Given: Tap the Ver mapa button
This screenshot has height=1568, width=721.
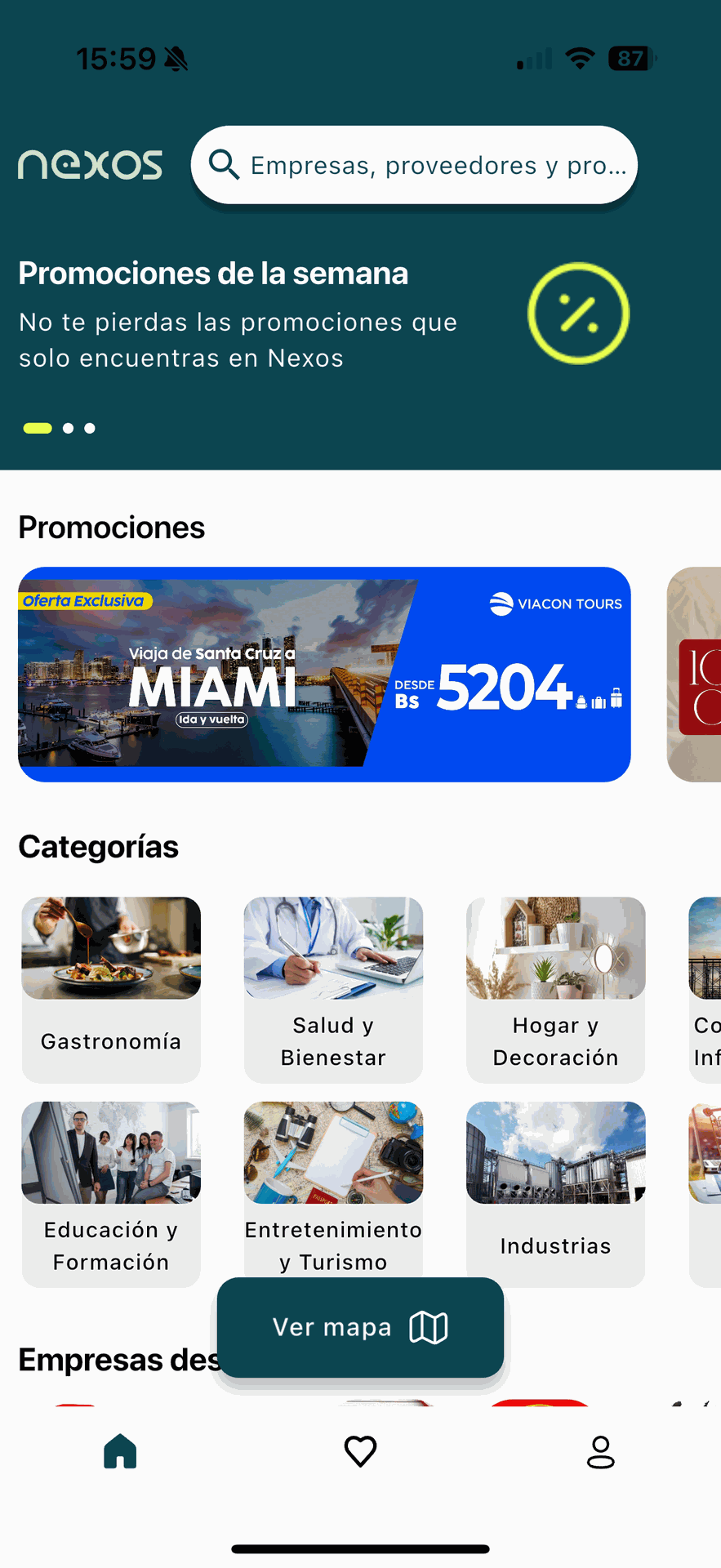Looking at the screenshot, I should pos(360,1327).
